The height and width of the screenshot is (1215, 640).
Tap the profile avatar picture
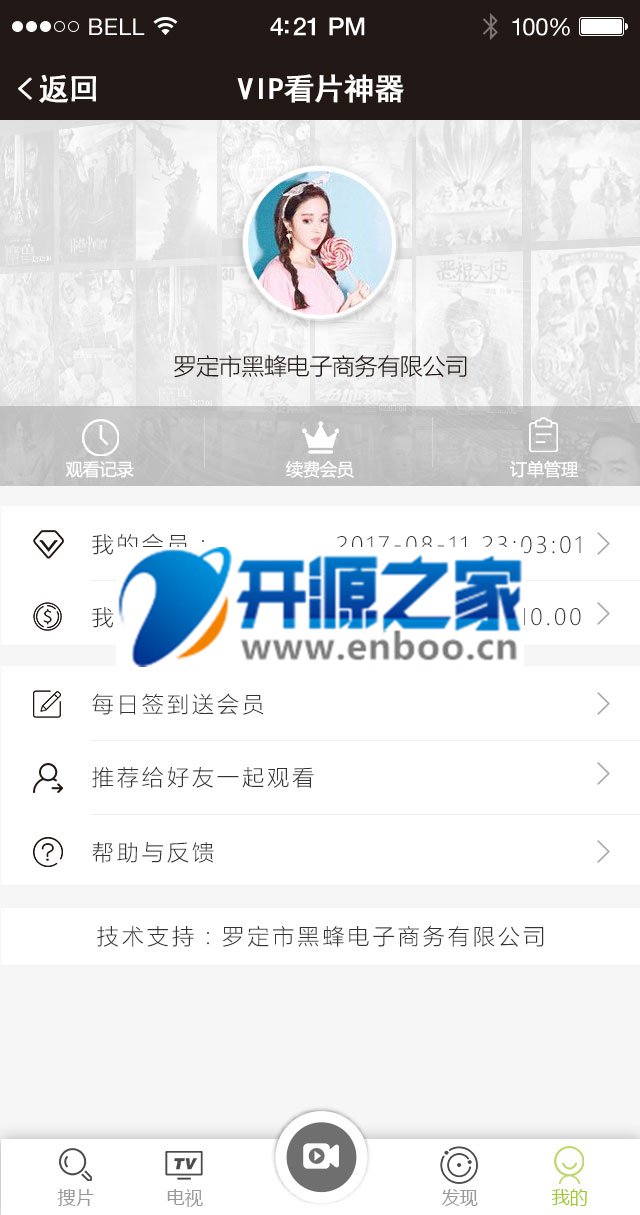(x=320, y=243)
